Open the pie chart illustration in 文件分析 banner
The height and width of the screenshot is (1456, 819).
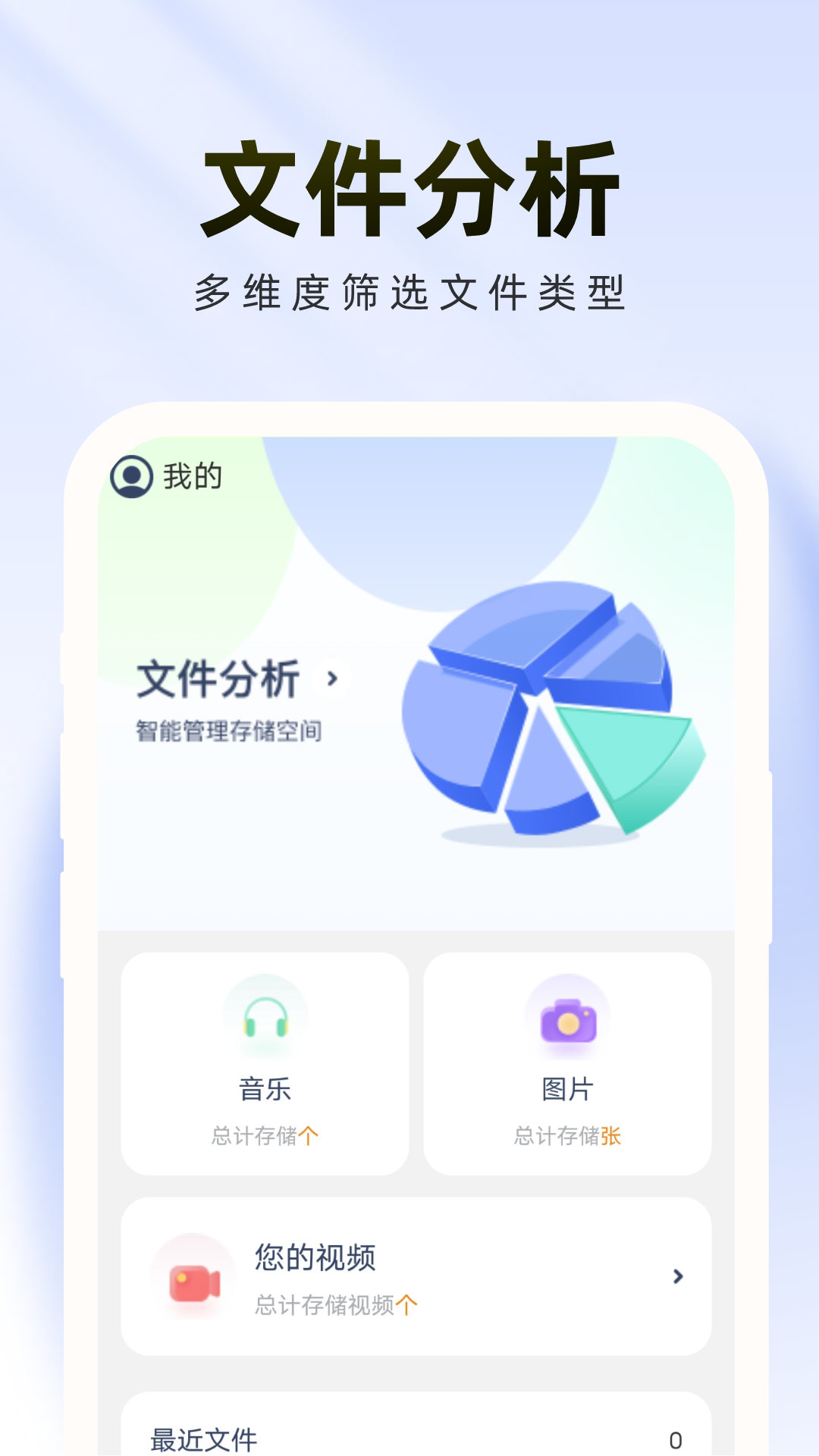tap(554, 705)
